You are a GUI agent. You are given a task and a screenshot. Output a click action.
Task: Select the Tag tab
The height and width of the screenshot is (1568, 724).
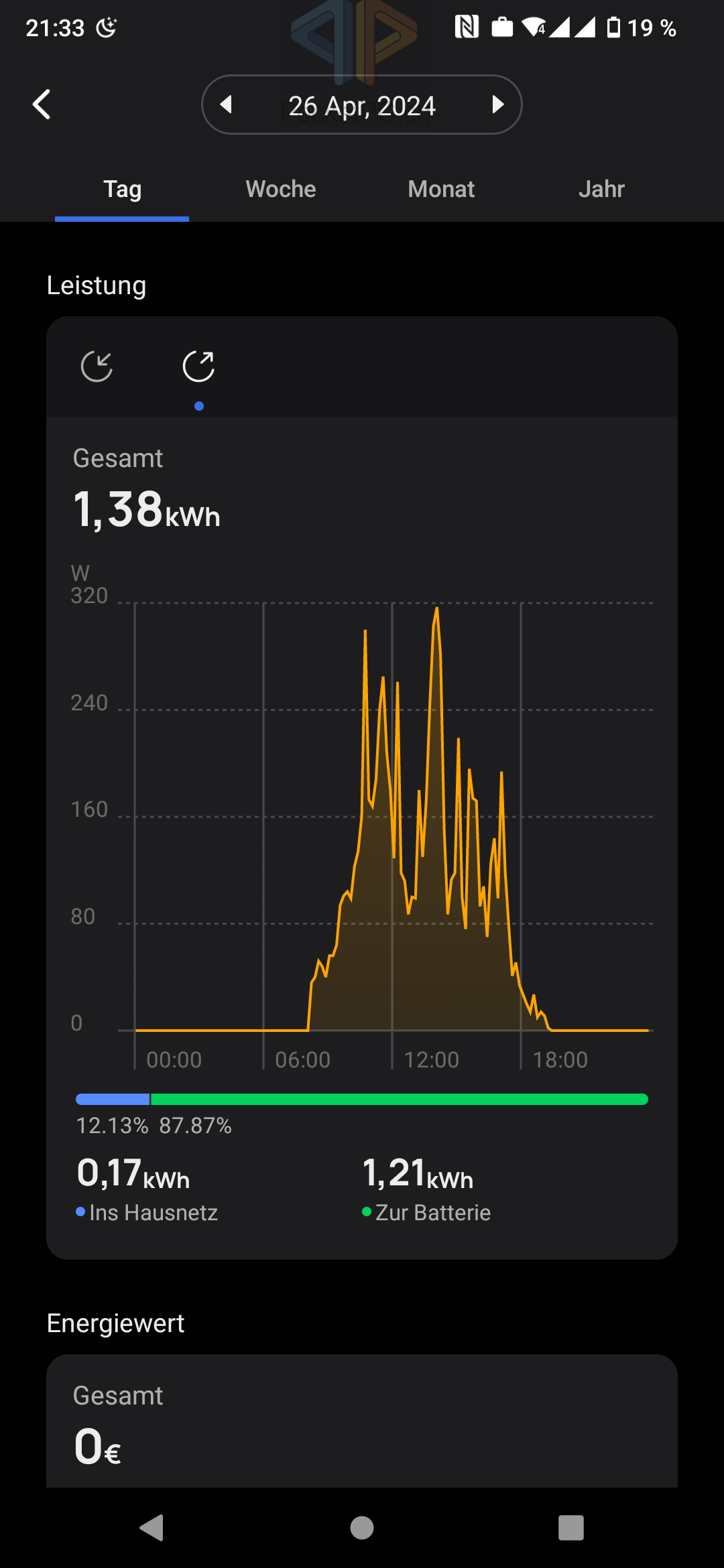[122, 190]
